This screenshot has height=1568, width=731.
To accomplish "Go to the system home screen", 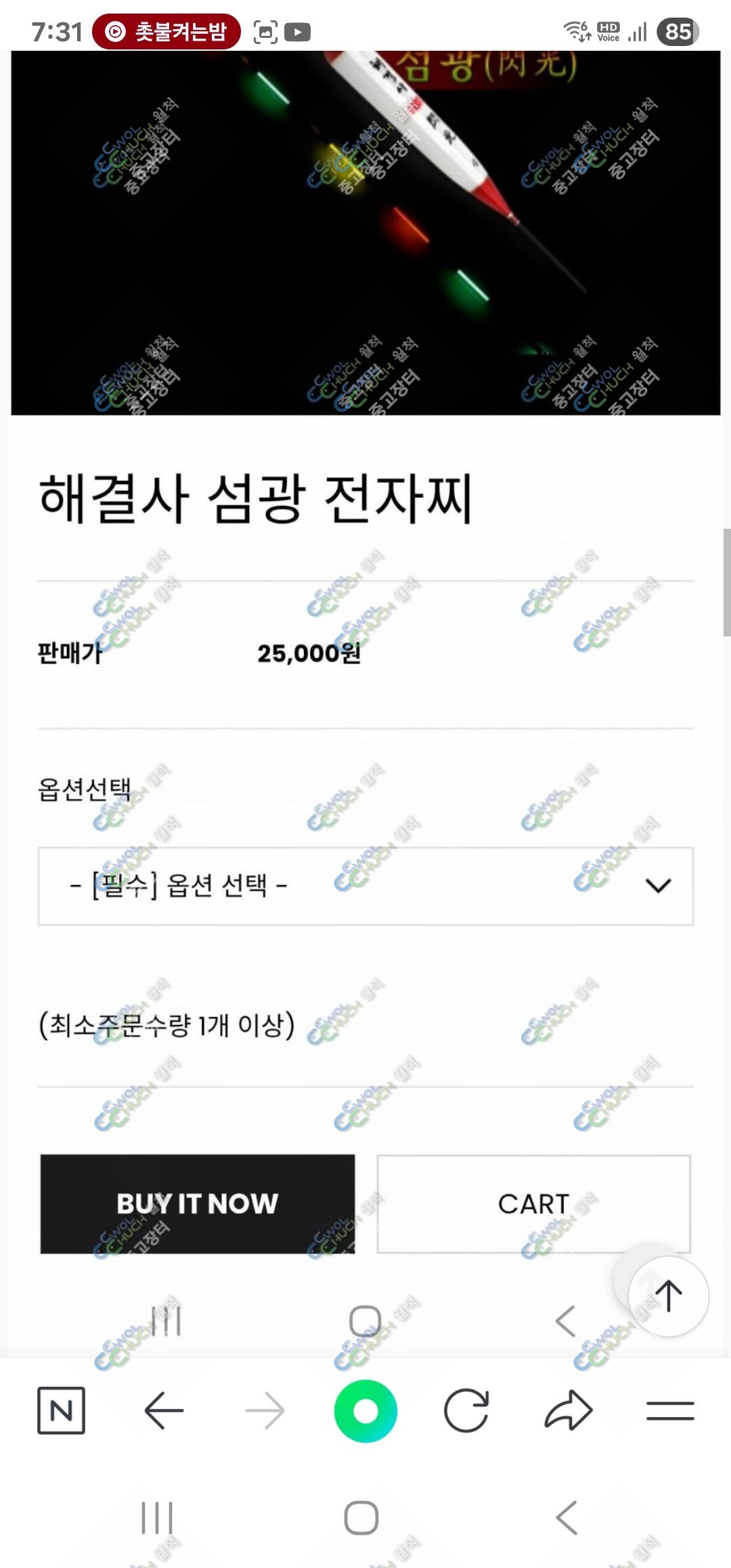I will pos(361,1518).
